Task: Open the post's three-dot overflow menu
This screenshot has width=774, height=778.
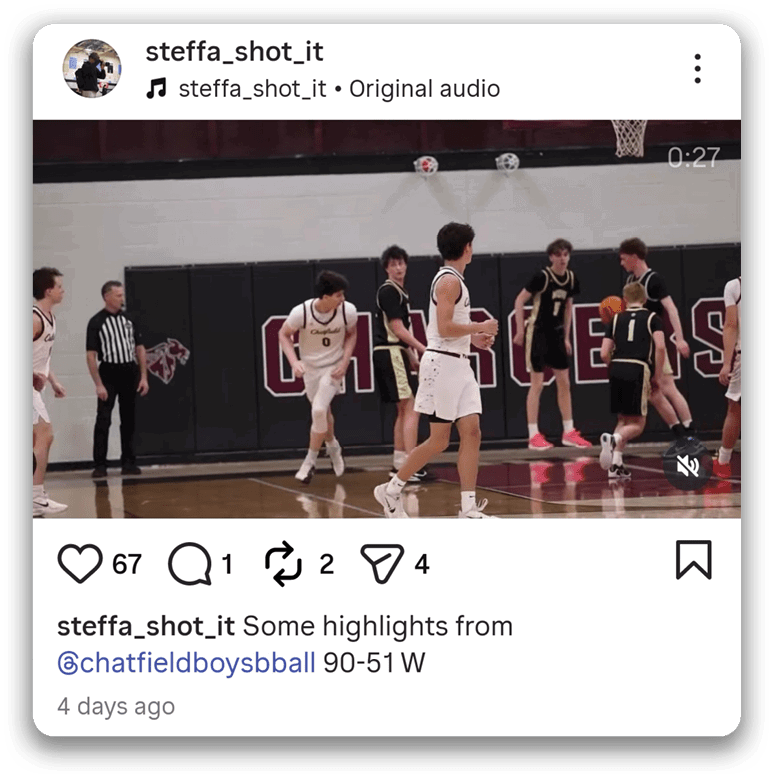Action: pyautogui.click(x=697, y=68)
